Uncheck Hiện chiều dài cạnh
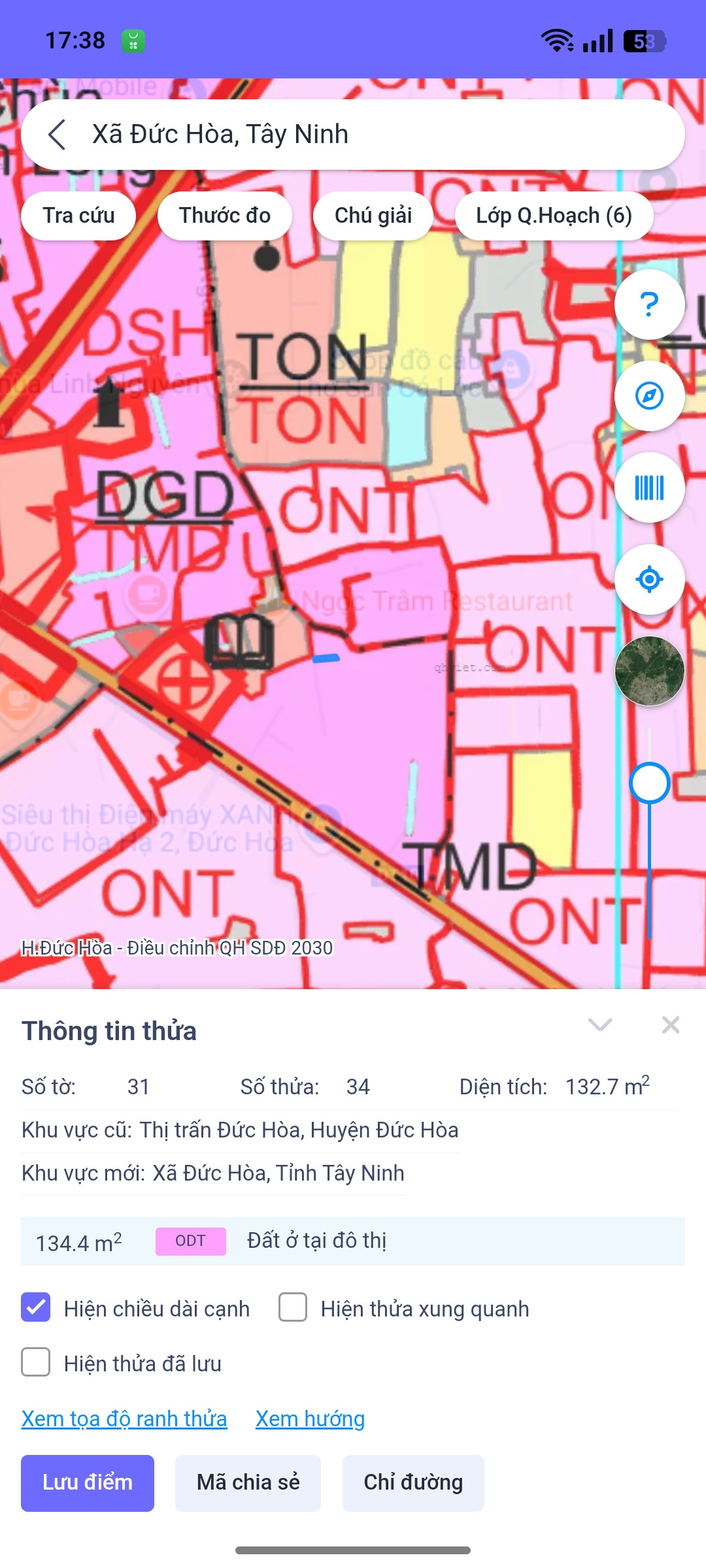The image size is (706, 1568). (x=36, y=1307)
